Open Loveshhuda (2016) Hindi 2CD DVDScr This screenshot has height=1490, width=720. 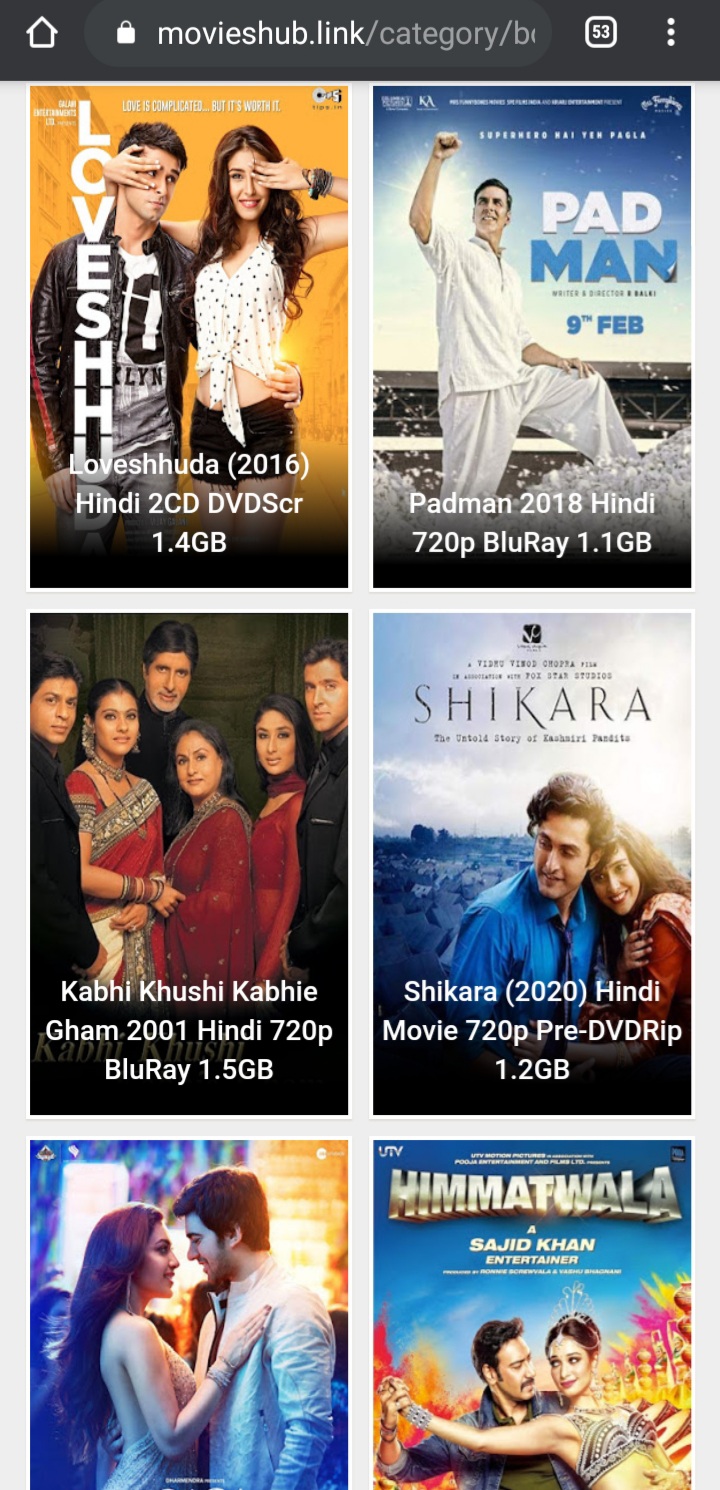[x=189, y=337]
